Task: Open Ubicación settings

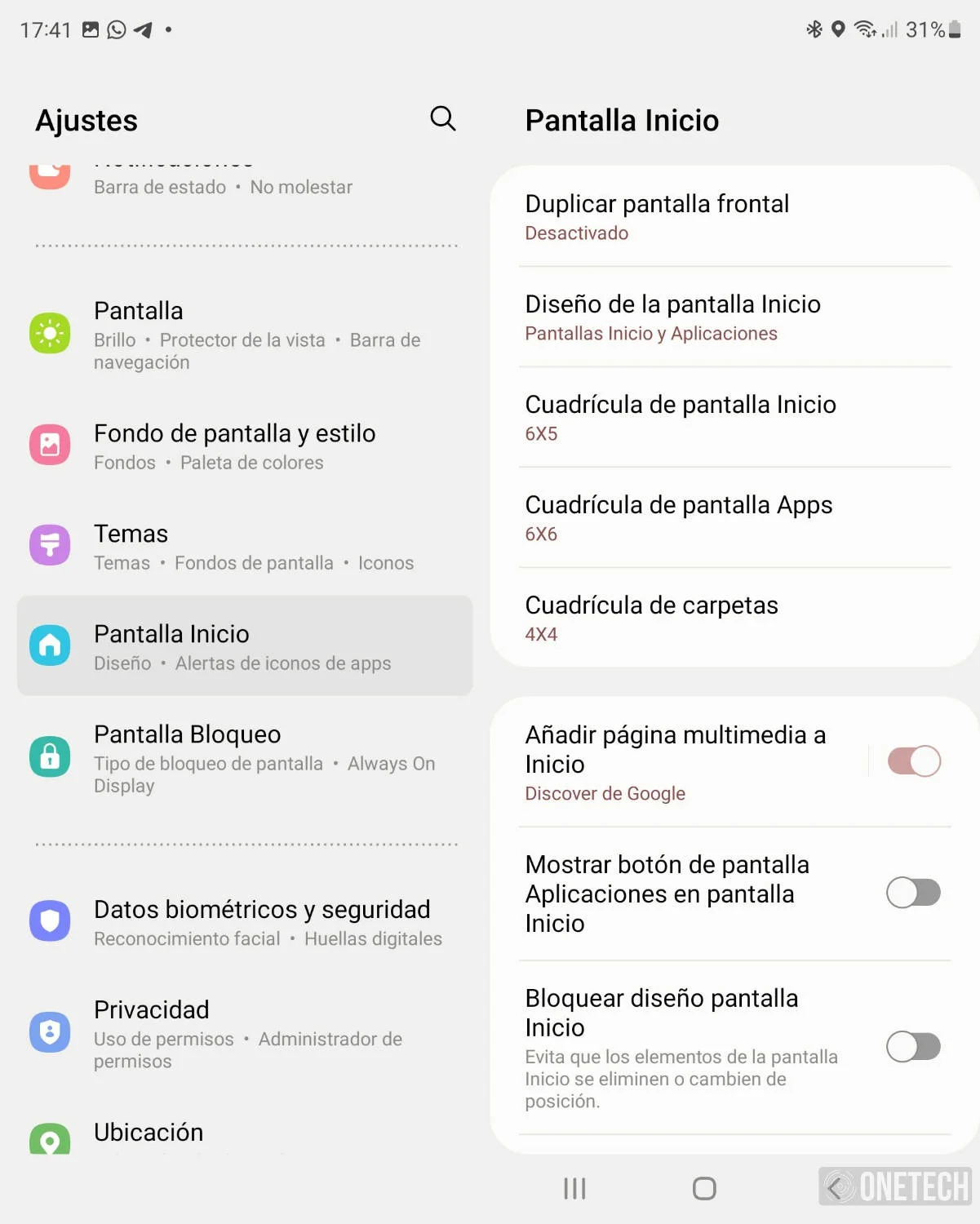Action: (x=245, y=1134)
